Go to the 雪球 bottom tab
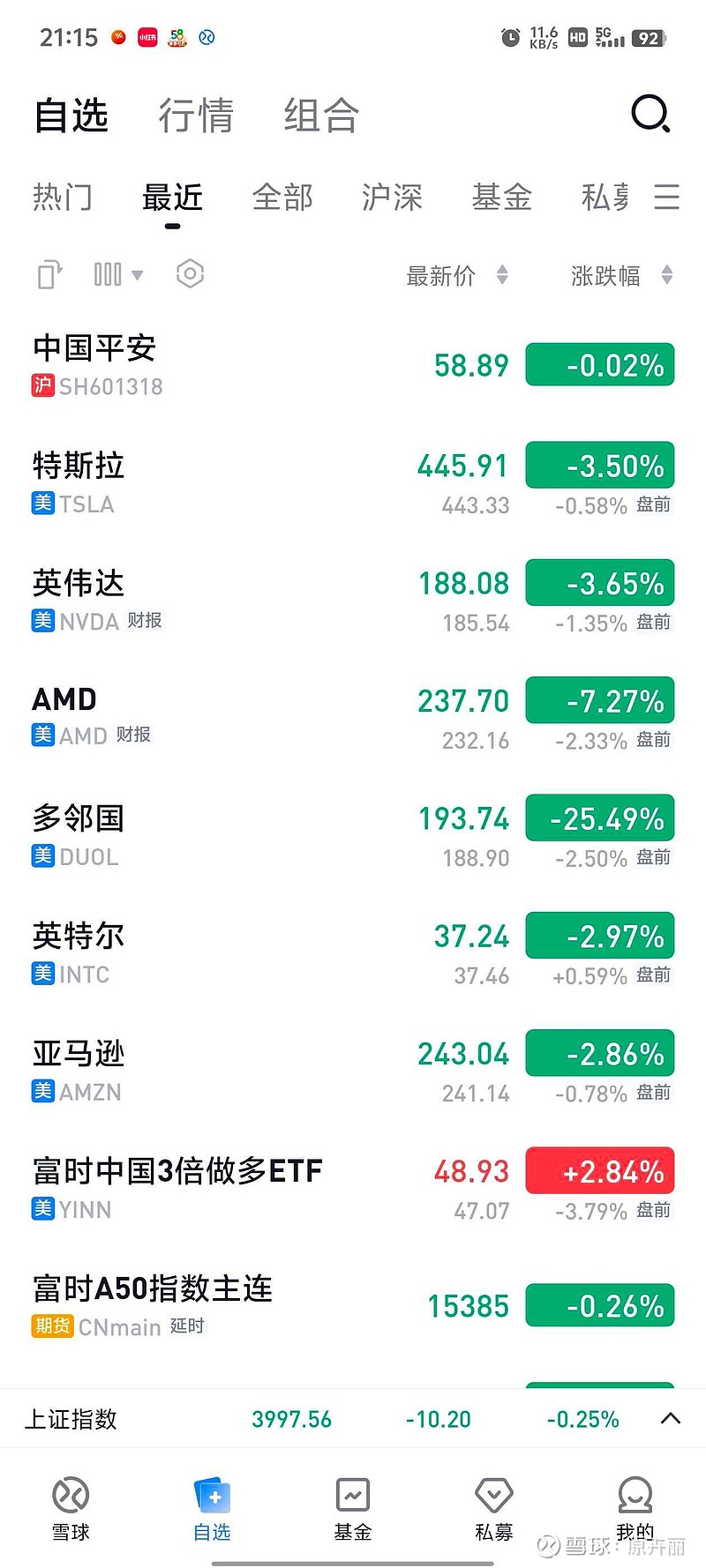This screenshot has width=706, height=1568. point(71,1509)
